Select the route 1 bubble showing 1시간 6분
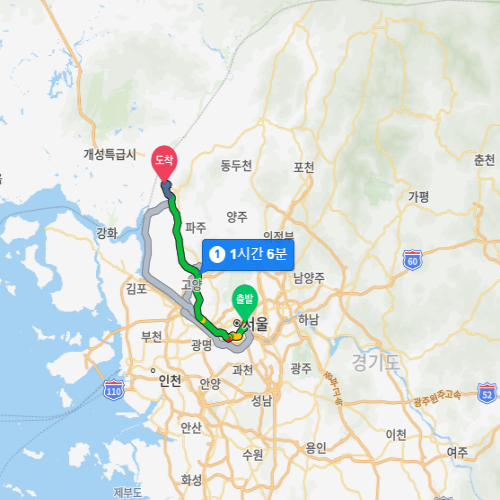 [x=248, y=255]
